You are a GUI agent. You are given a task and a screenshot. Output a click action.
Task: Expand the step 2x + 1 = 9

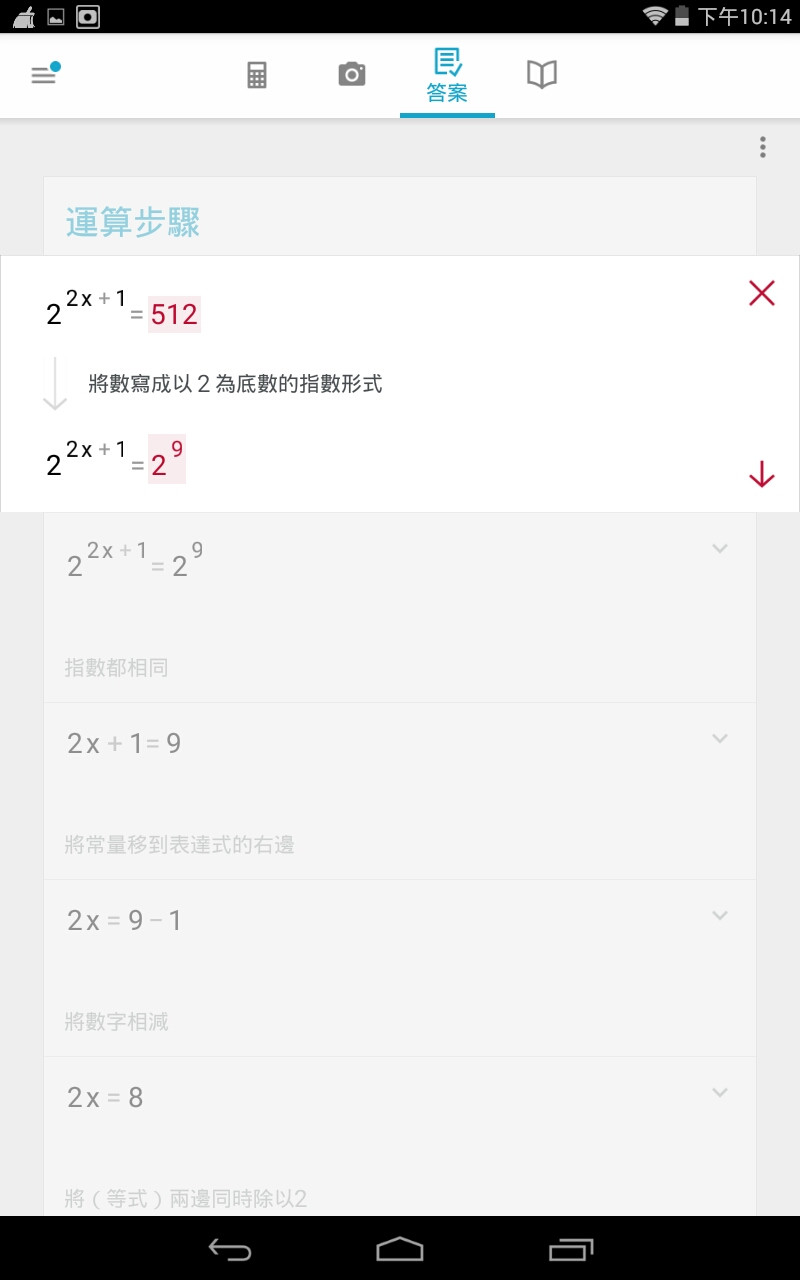coord(720,739)
